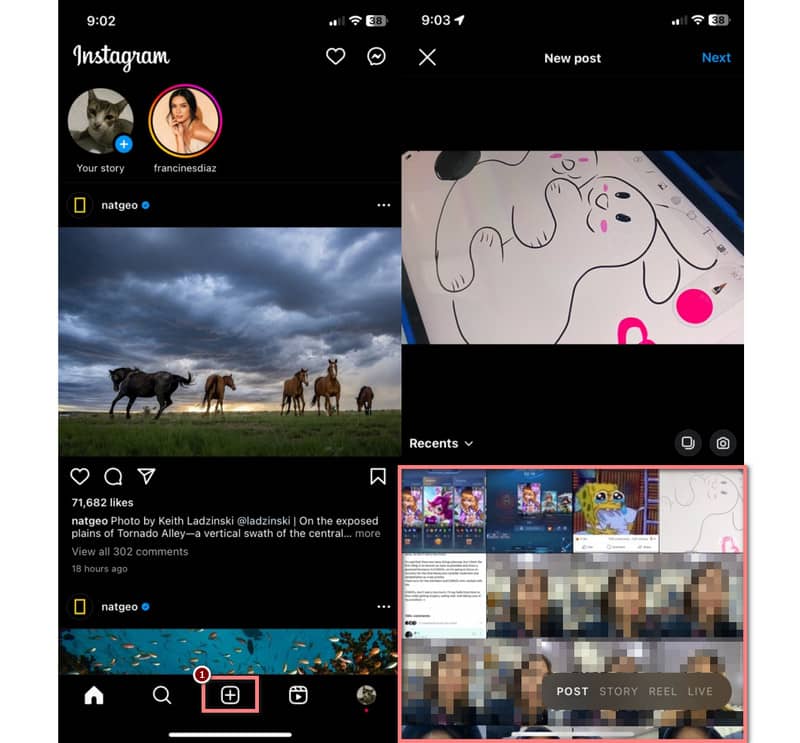This screenshot has height=743, width=800.
Task: Go to the Home tab
Action: tap(94, 696)
